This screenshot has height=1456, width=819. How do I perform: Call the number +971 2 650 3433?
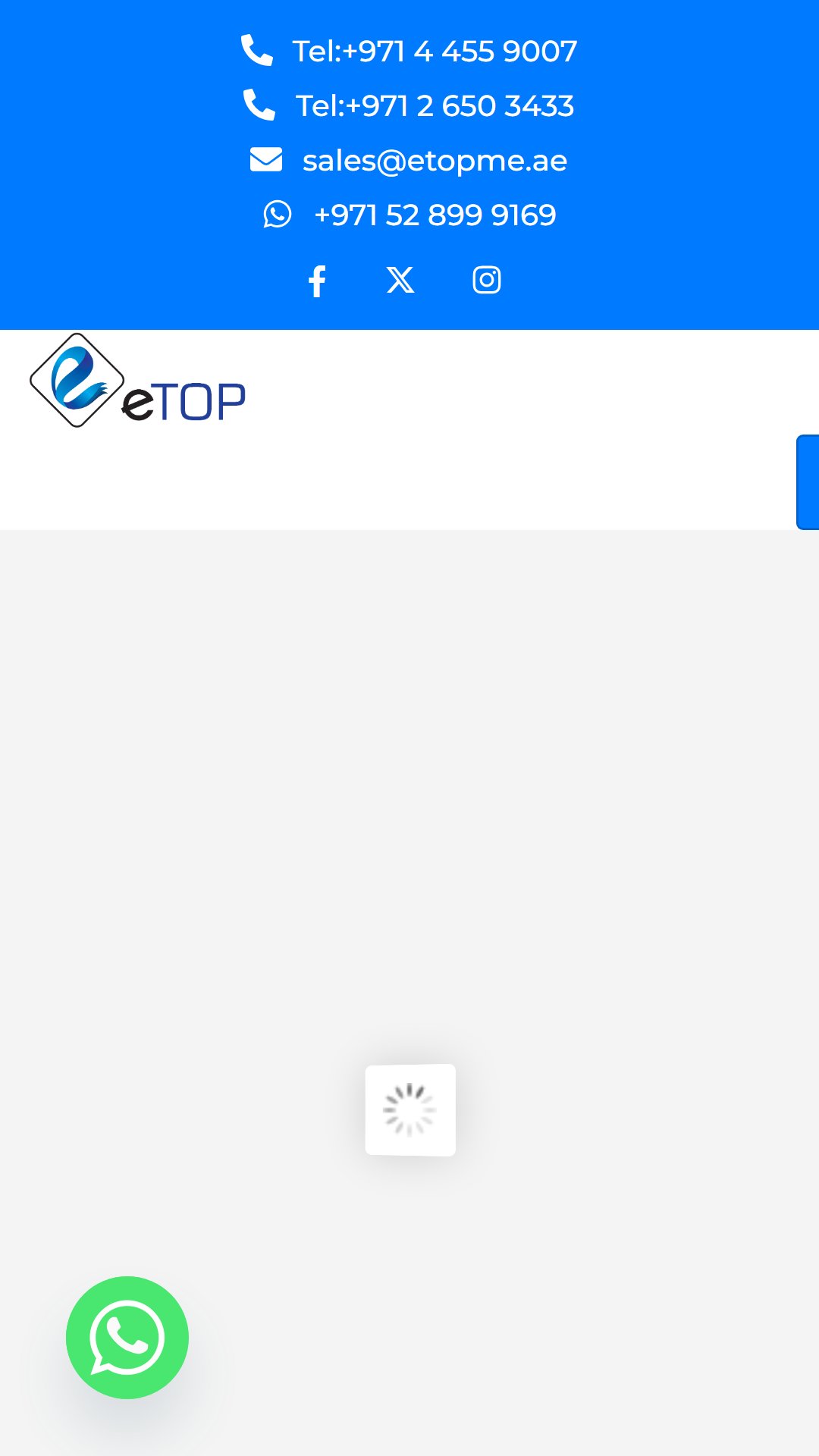[409, 106]
